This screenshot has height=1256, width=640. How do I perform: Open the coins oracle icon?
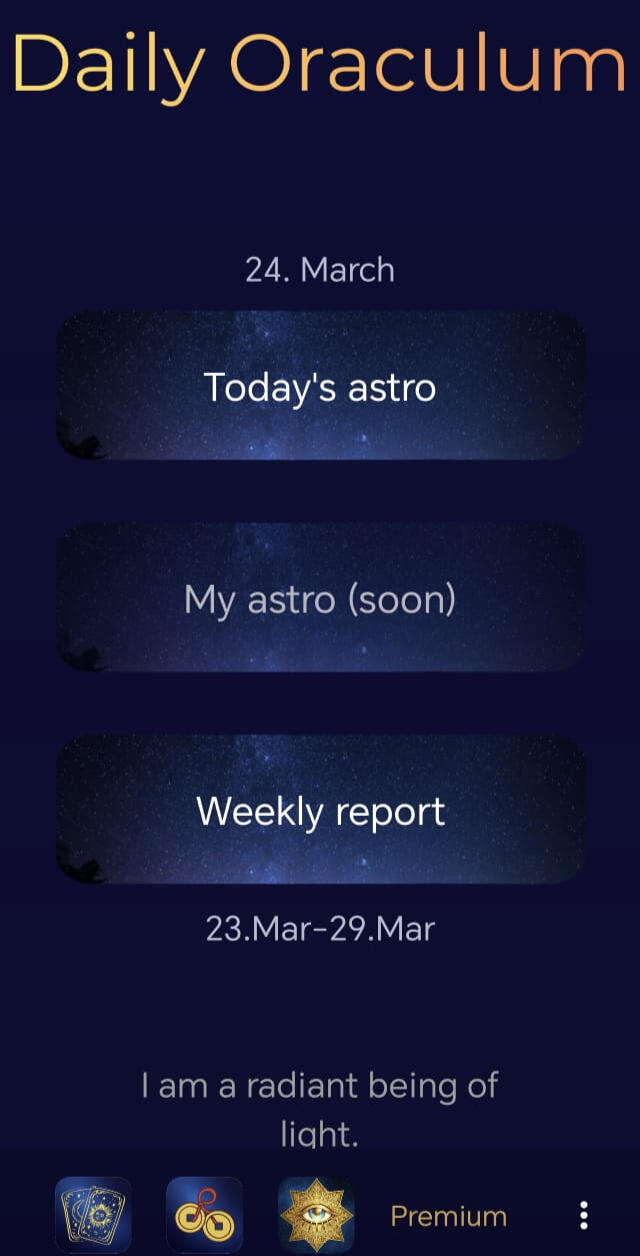point(204,1215)
